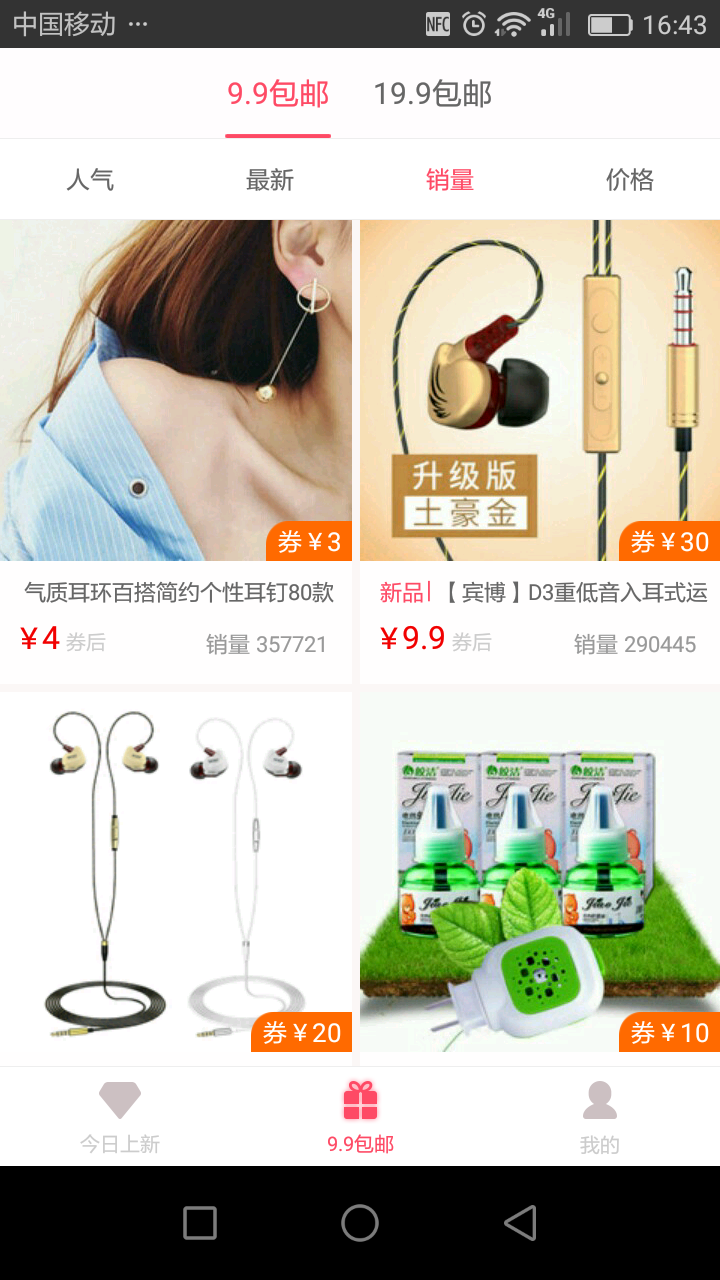Switch to the 19.9包邮 tab

pyautogui.click(x=433, y=94)
